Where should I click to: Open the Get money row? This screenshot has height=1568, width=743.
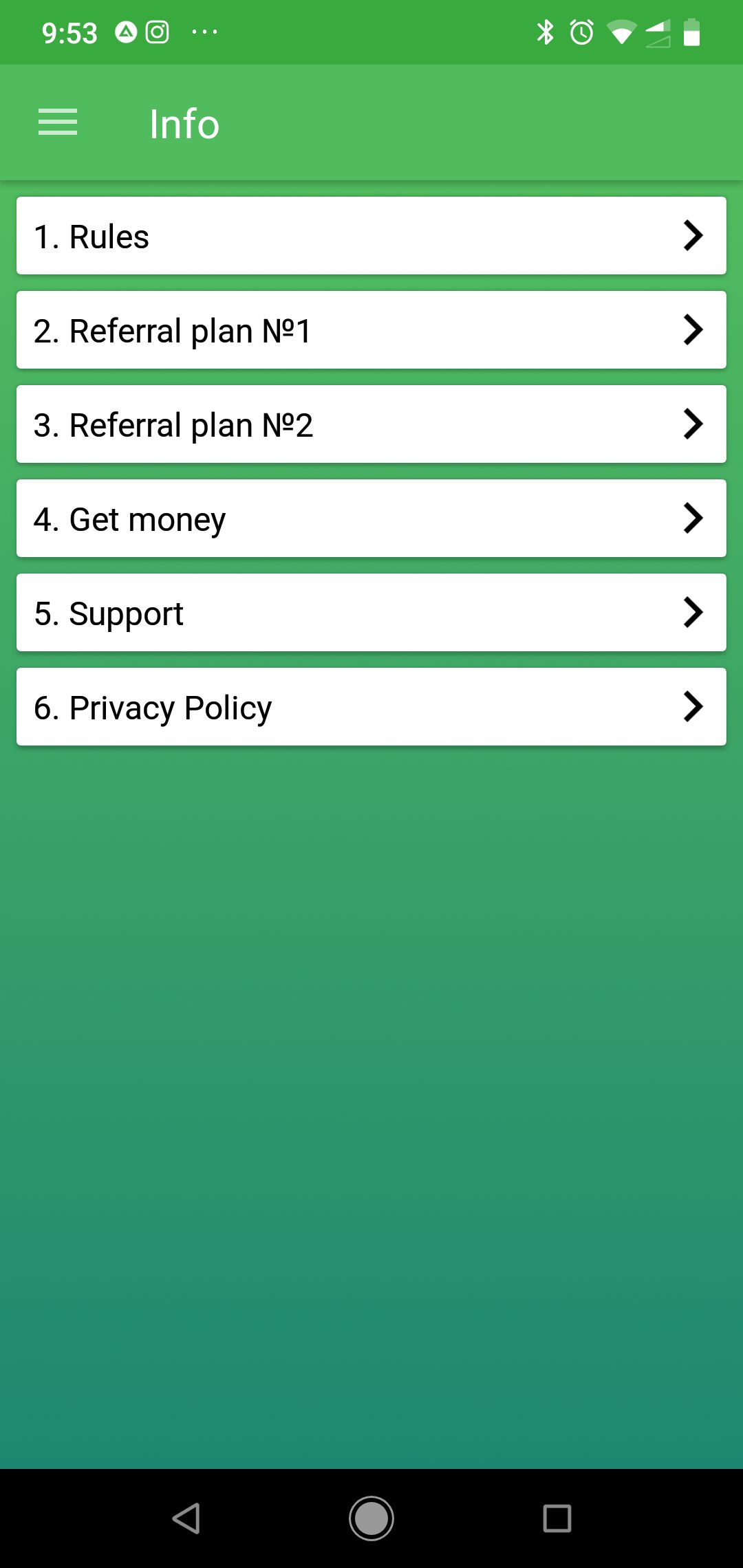pyautogui.click(x=371, y=519)
